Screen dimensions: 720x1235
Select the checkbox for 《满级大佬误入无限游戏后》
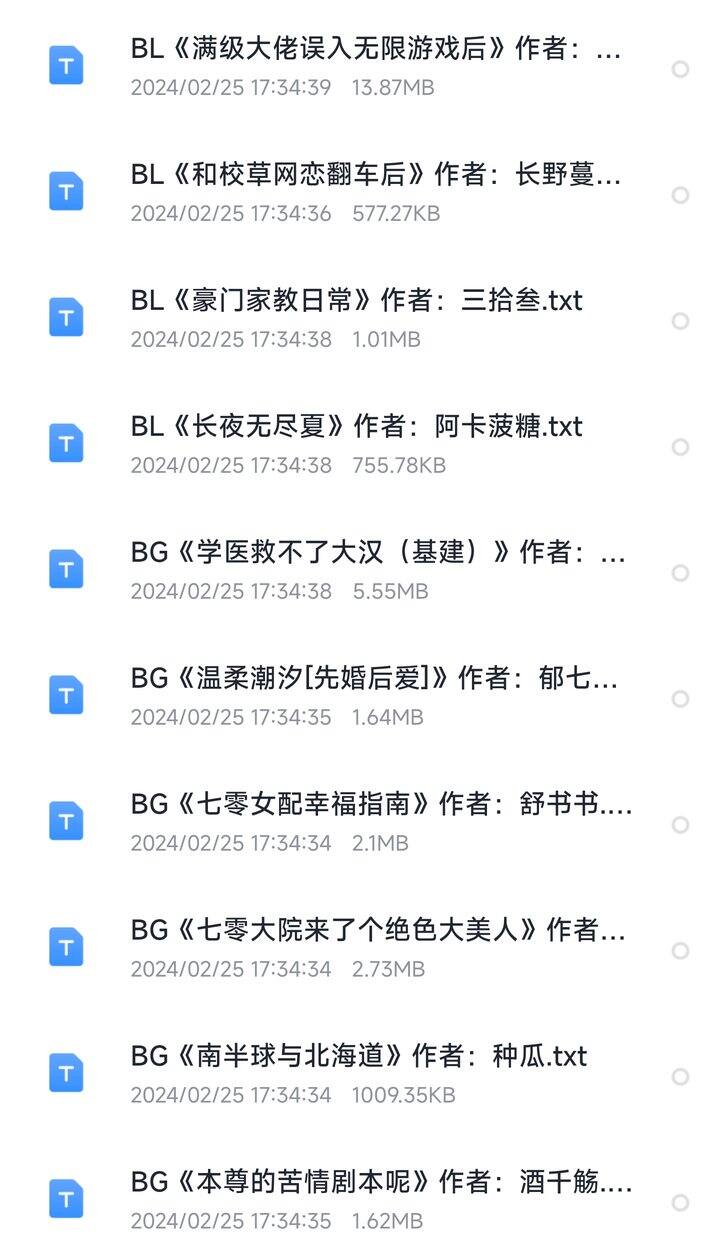[x=680, y=69]
